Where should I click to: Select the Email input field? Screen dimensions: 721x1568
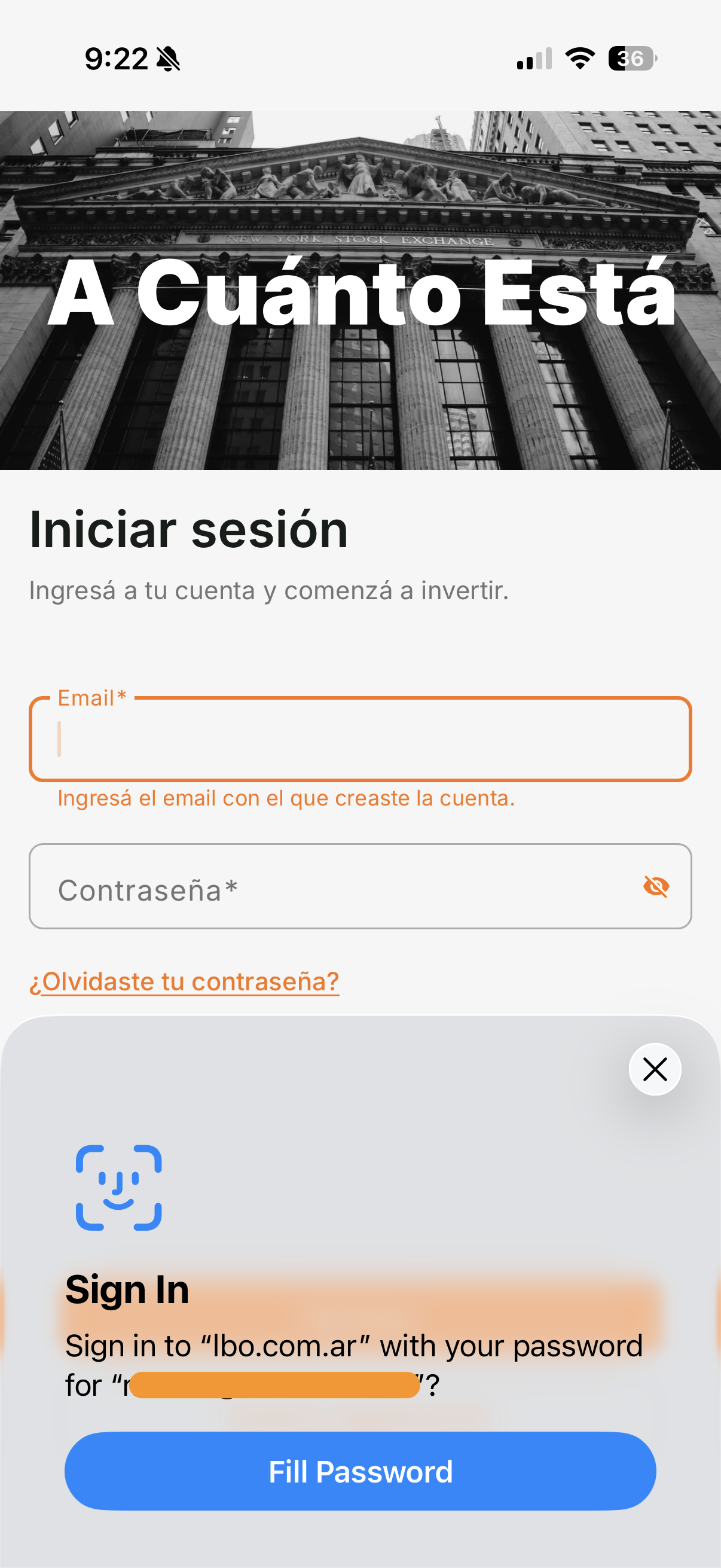[360, 740]
